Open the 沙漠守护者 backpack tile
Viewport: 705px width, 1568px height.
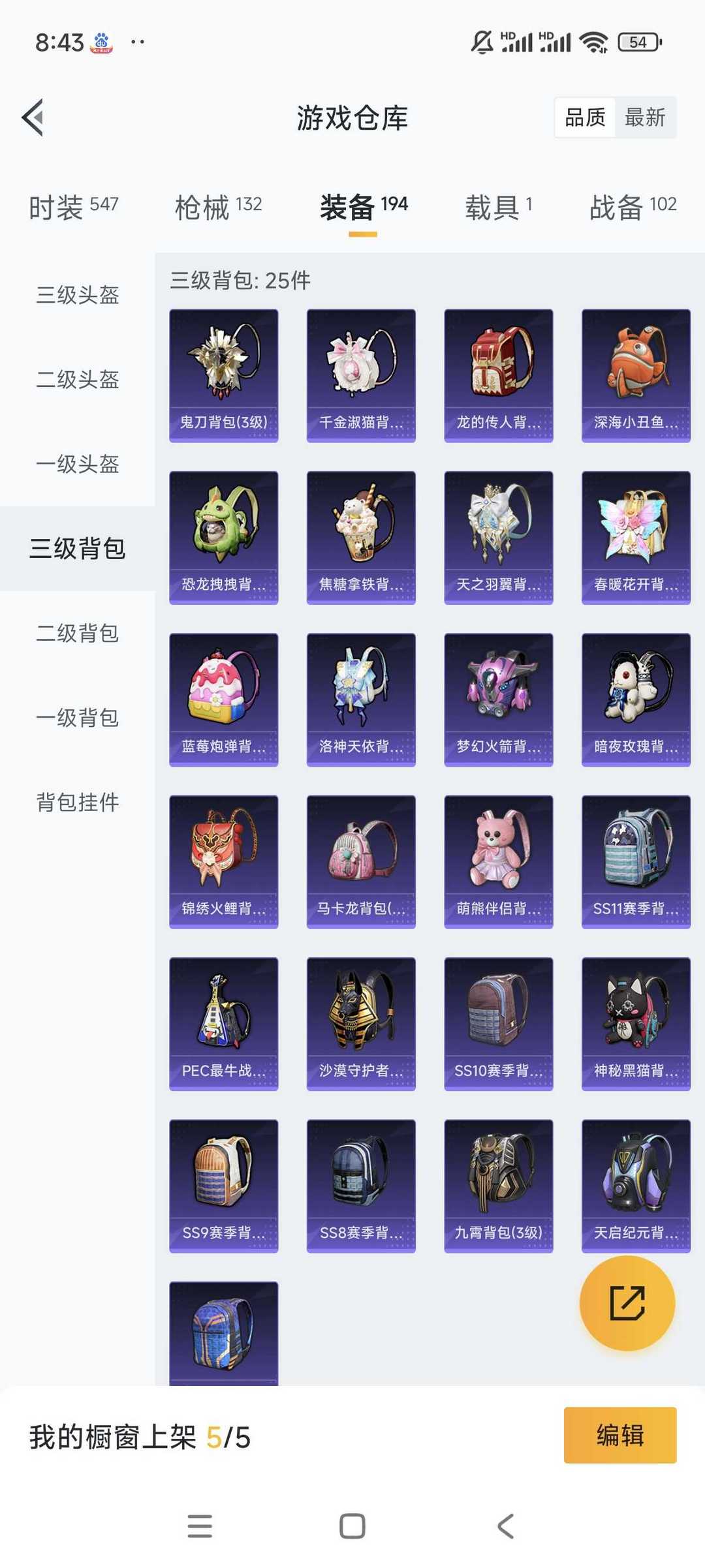(x=361, y=1024)
